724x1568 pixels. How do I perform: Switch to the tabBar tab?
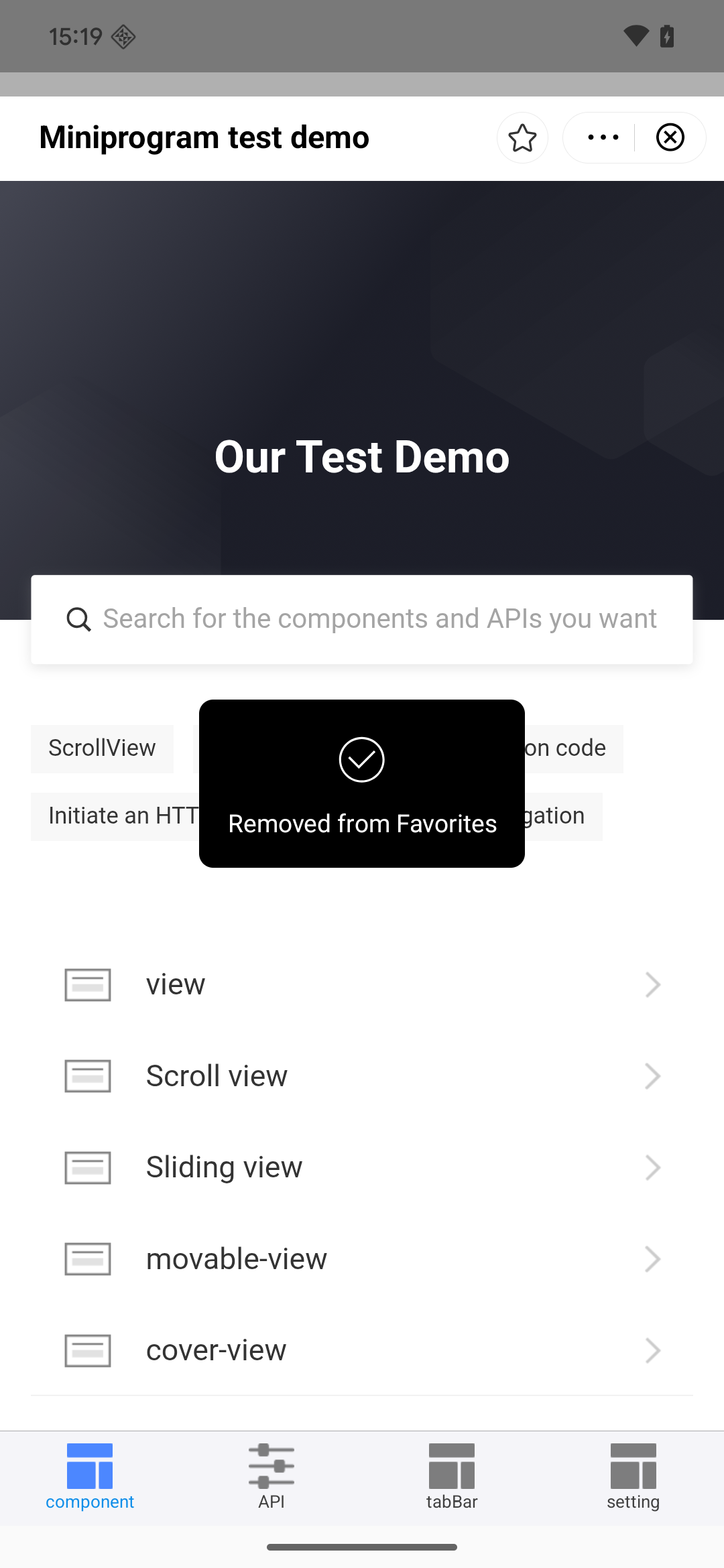coord(452,1477)
